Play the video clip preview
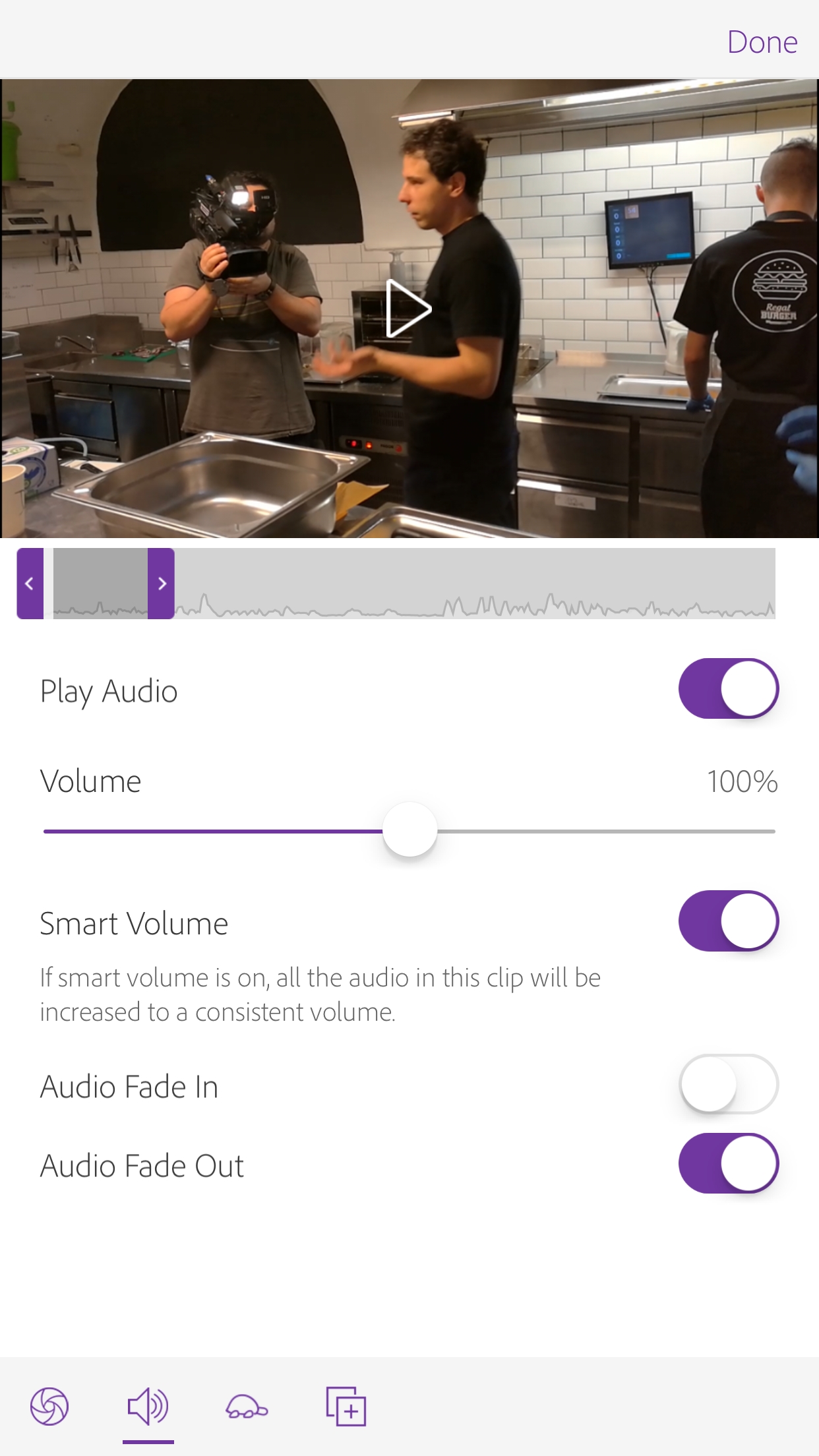 point(408,309)
